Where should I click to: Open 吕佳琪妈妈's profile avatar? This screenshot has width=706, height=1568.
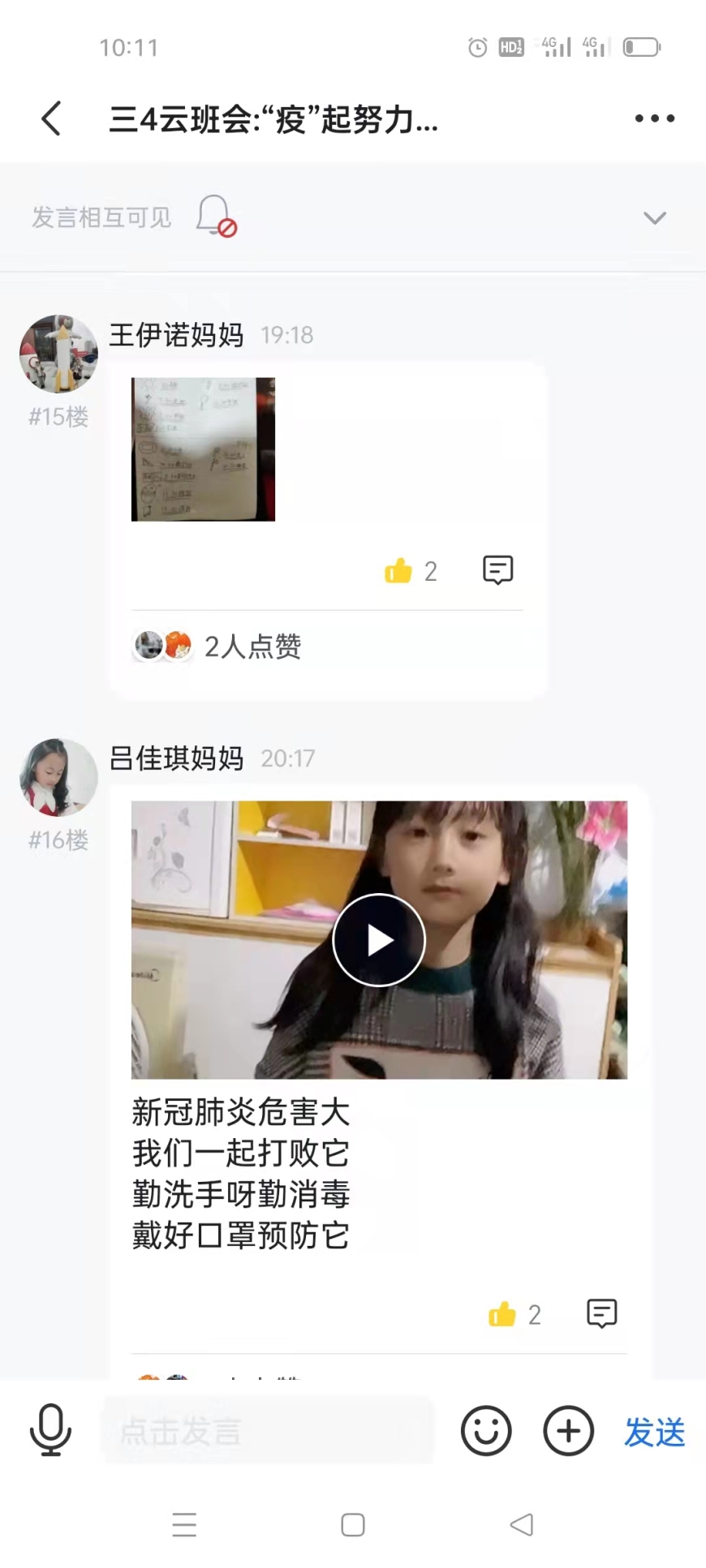click(x=58, y=777)
